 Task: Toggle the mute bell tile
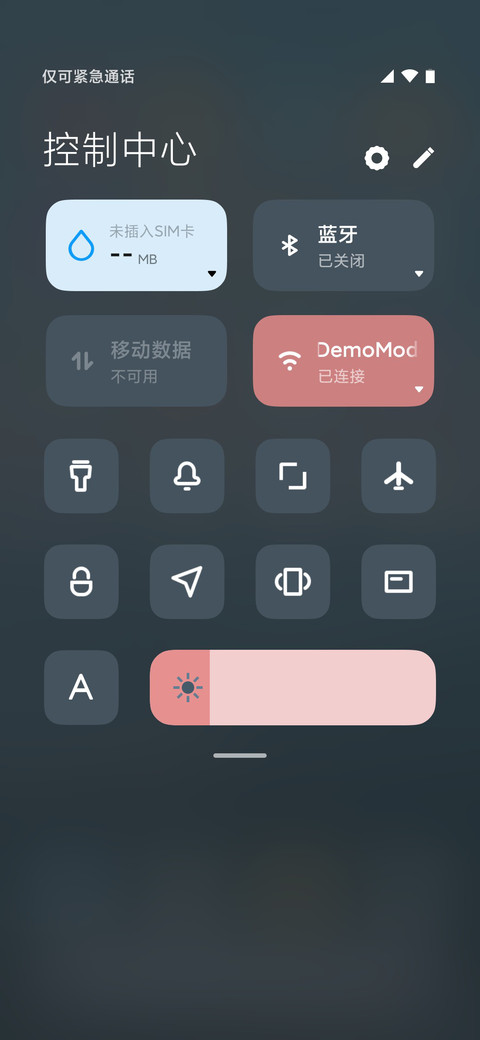coord(187,476)
